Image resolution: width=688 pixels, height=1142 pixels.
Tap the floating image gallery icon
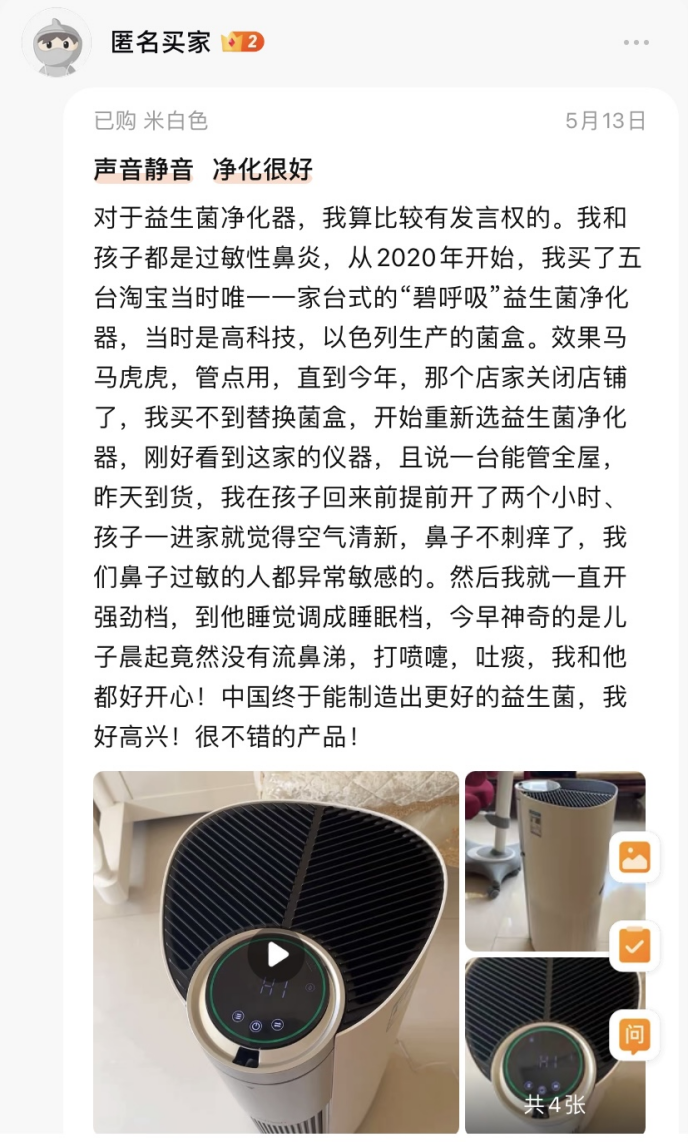tap(634, 857)
